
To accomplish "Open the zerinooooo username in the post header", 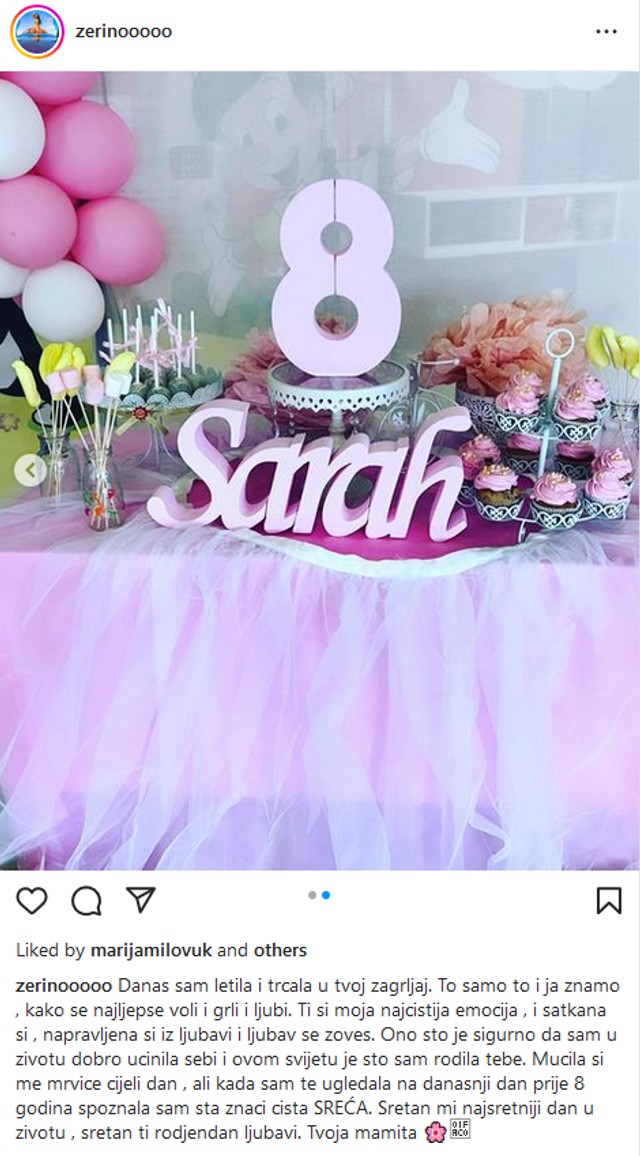I will pyautogui.click(x=123, y=31).
